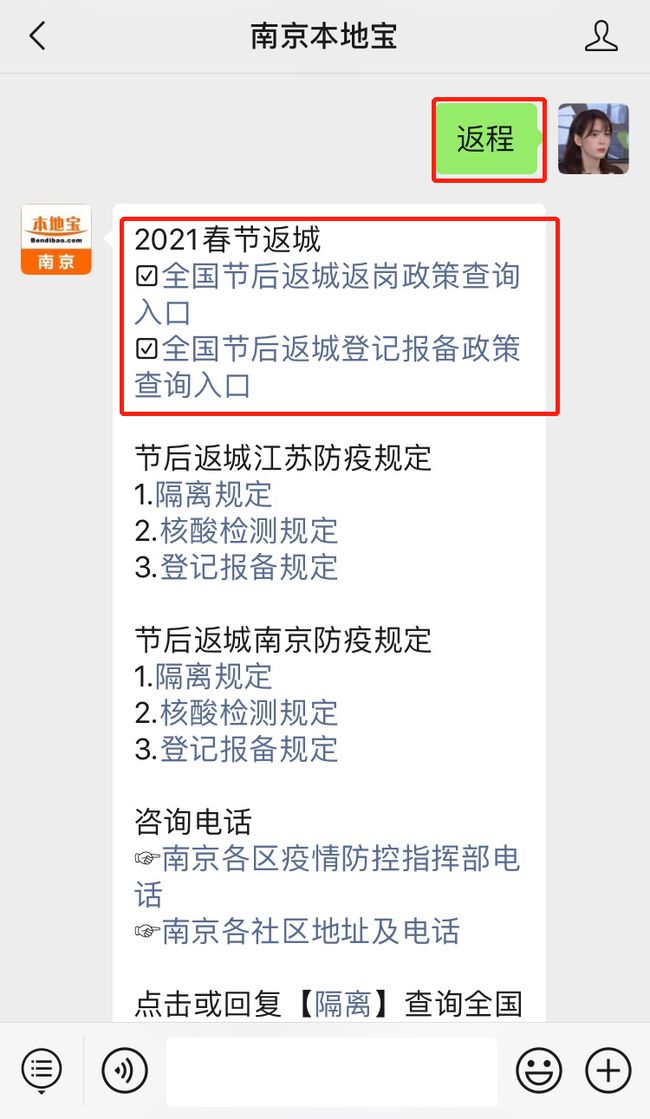Go back from the 南京本地宝 chat

pyautogui.click(x=37, y=36)
